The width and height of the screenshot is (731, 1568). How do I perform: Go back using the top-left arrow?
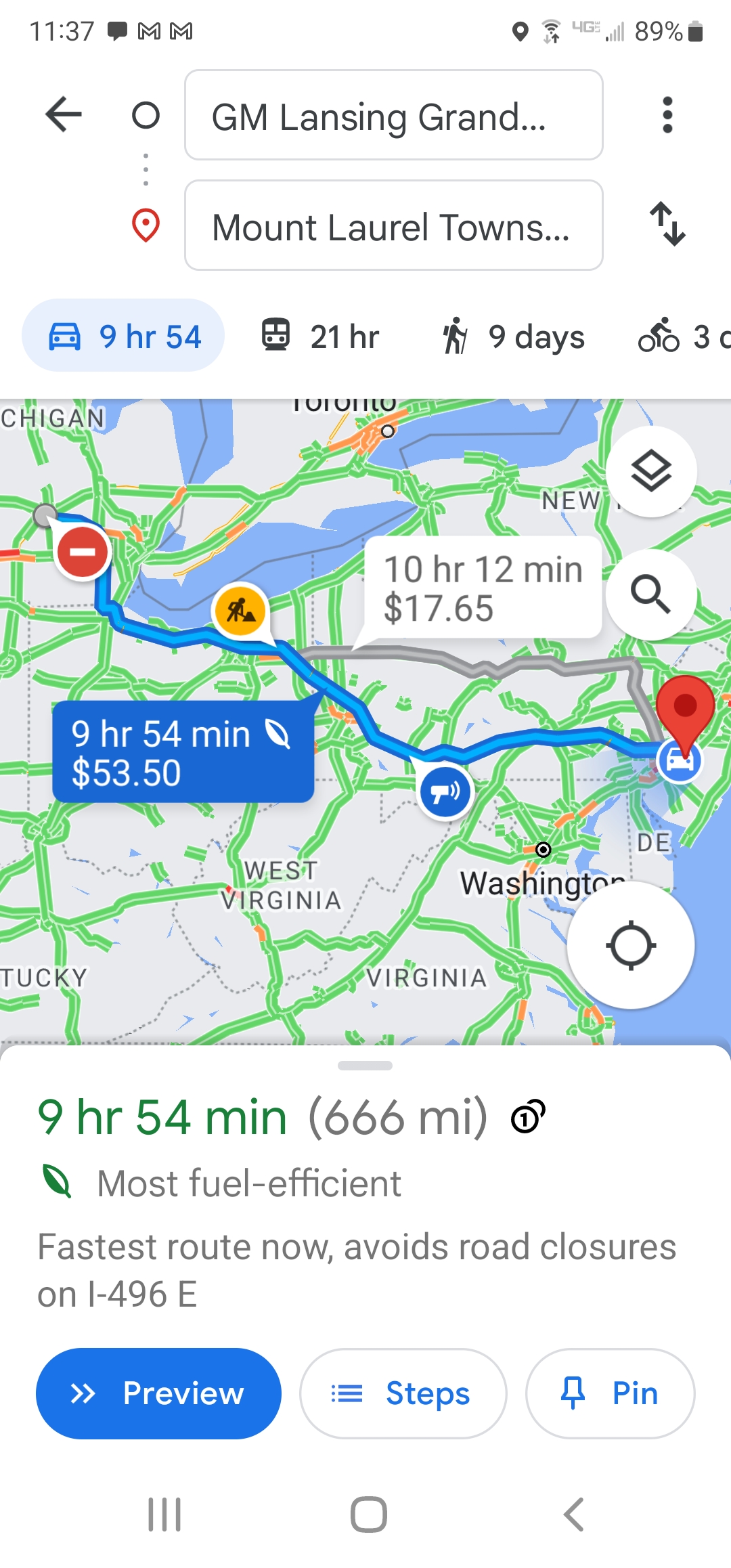tap(64, 114)
